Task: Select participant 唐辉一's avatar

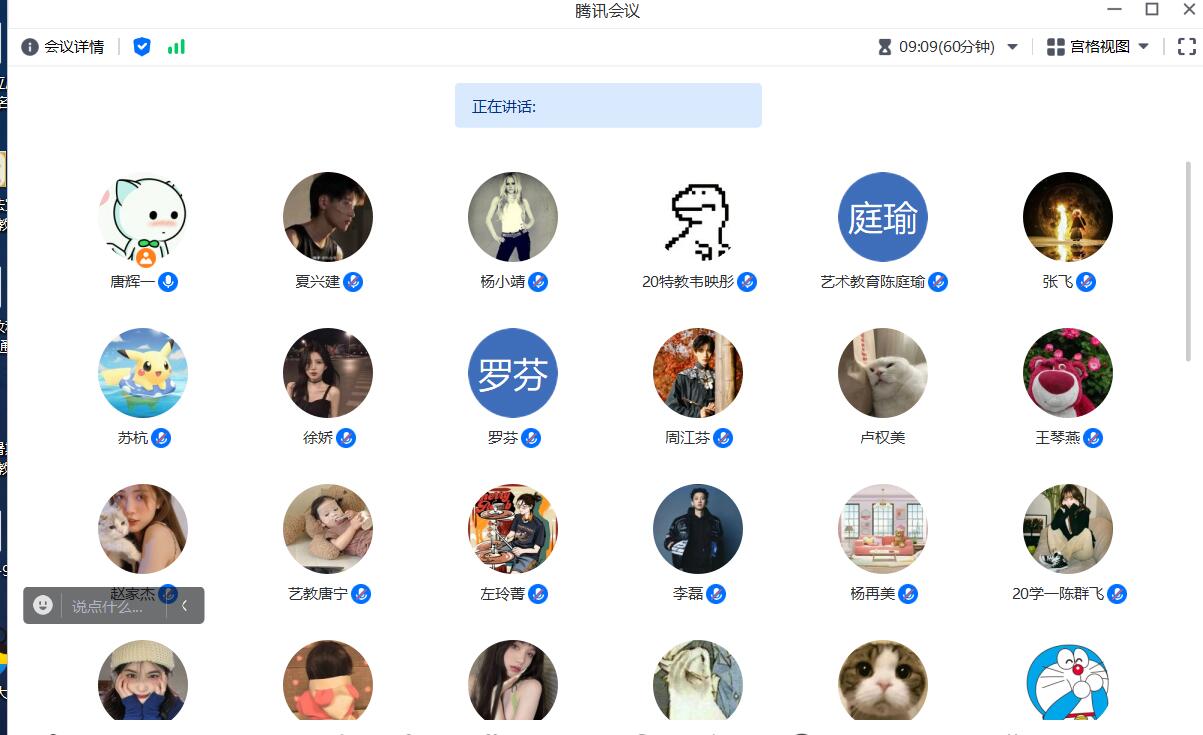Action: (143, 217)
